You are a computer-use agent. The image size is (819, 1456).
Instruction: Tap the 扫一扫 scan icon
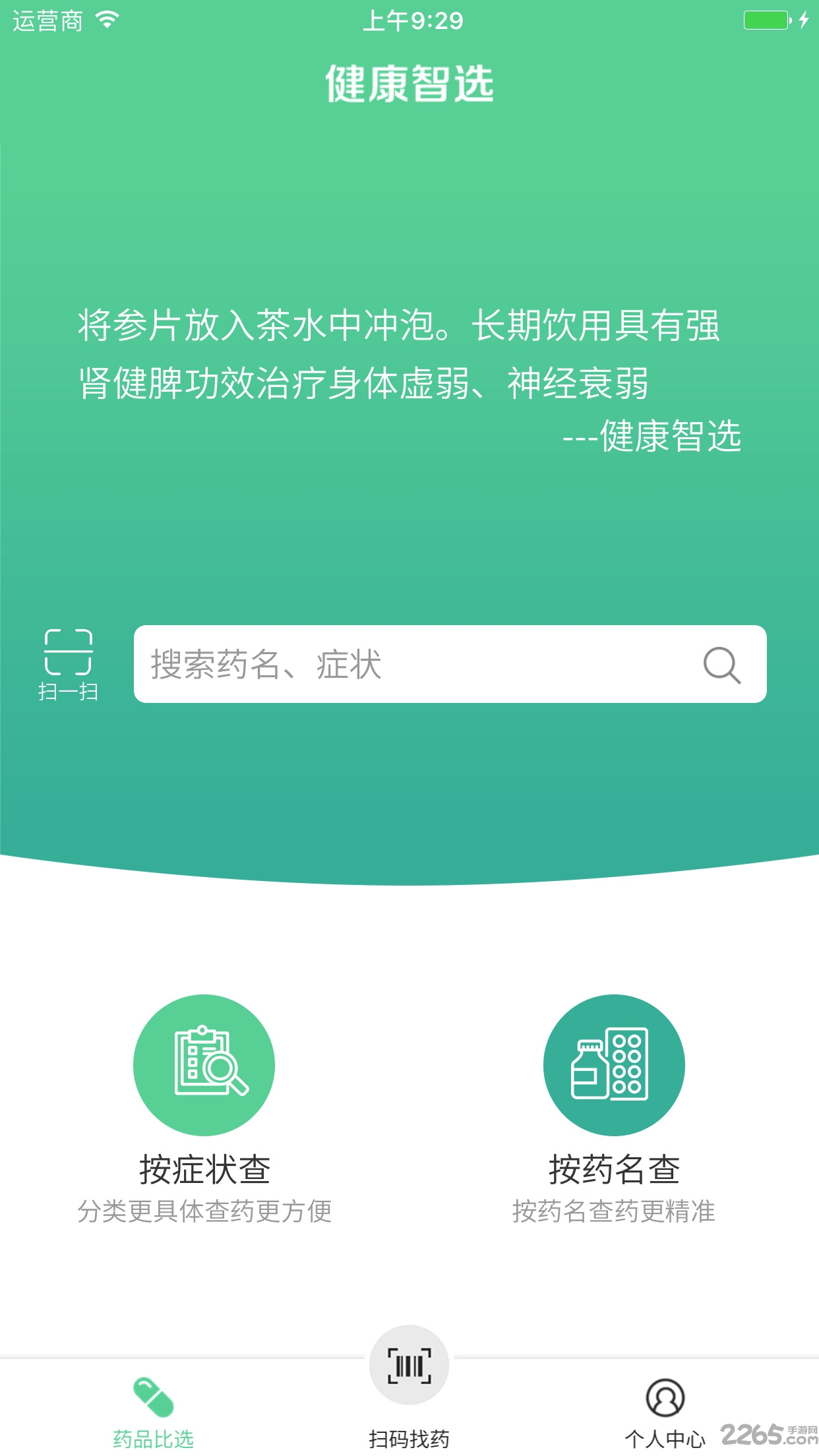[68, 663]
